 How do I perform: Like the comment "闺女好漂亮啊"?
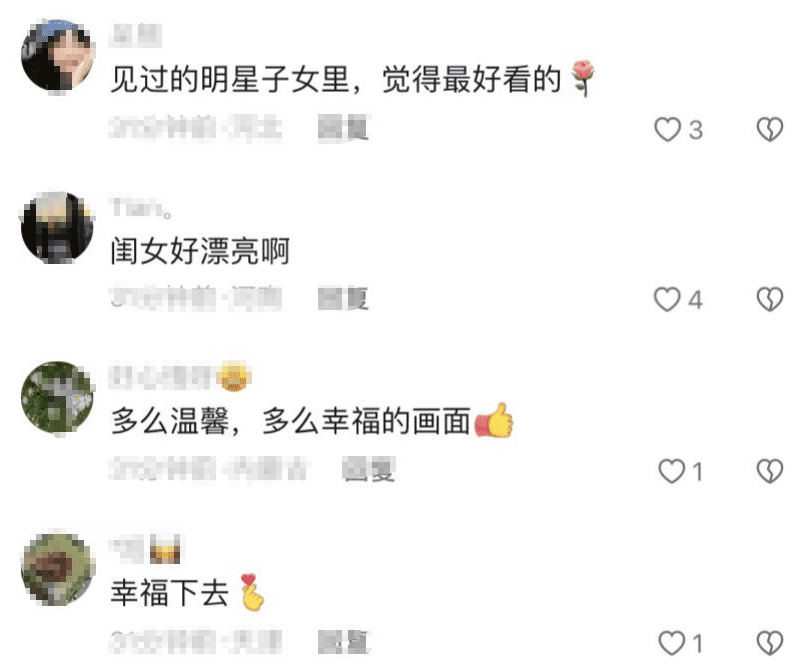pos(667,298)
